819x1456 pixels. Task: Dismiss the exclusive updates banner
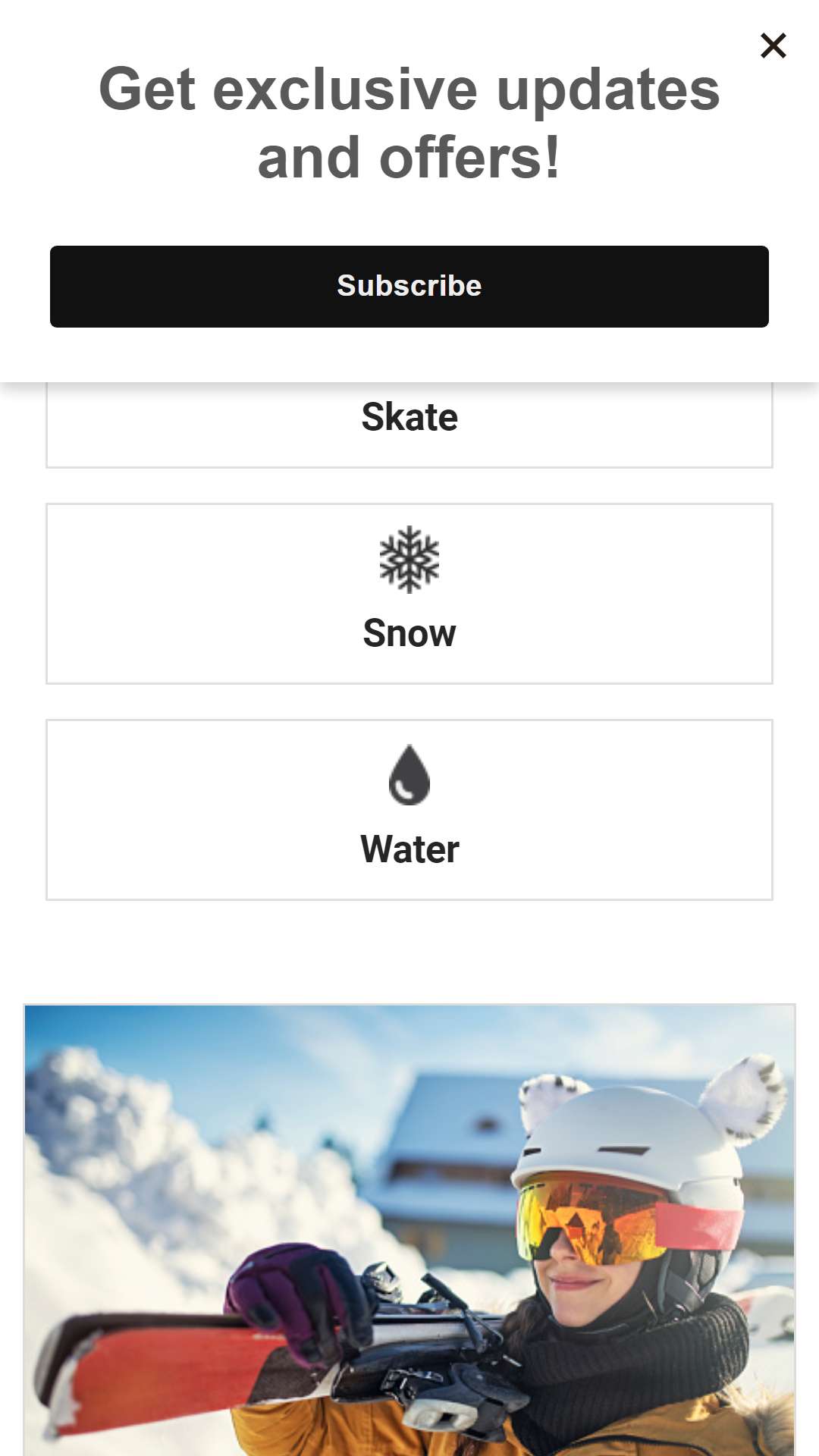click(x=773, y=45)
